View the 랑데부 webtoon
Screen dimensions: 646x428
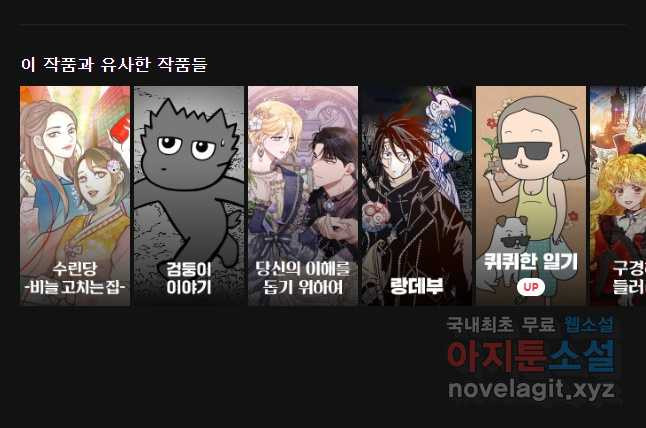point(416,196)
